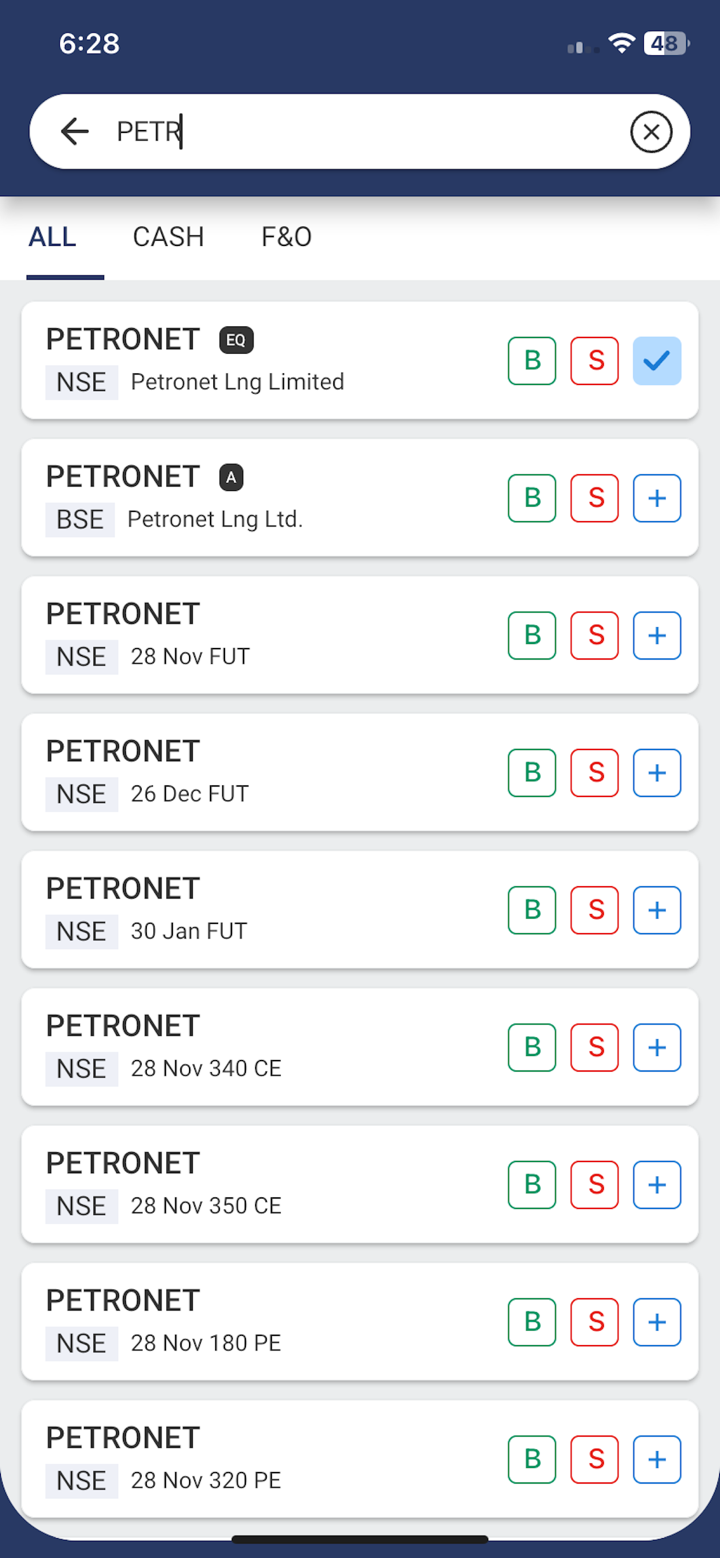Switch to the CASH tab
Image resolution: width=720 pixels, height=1558 pixels.
pos(168,237)
